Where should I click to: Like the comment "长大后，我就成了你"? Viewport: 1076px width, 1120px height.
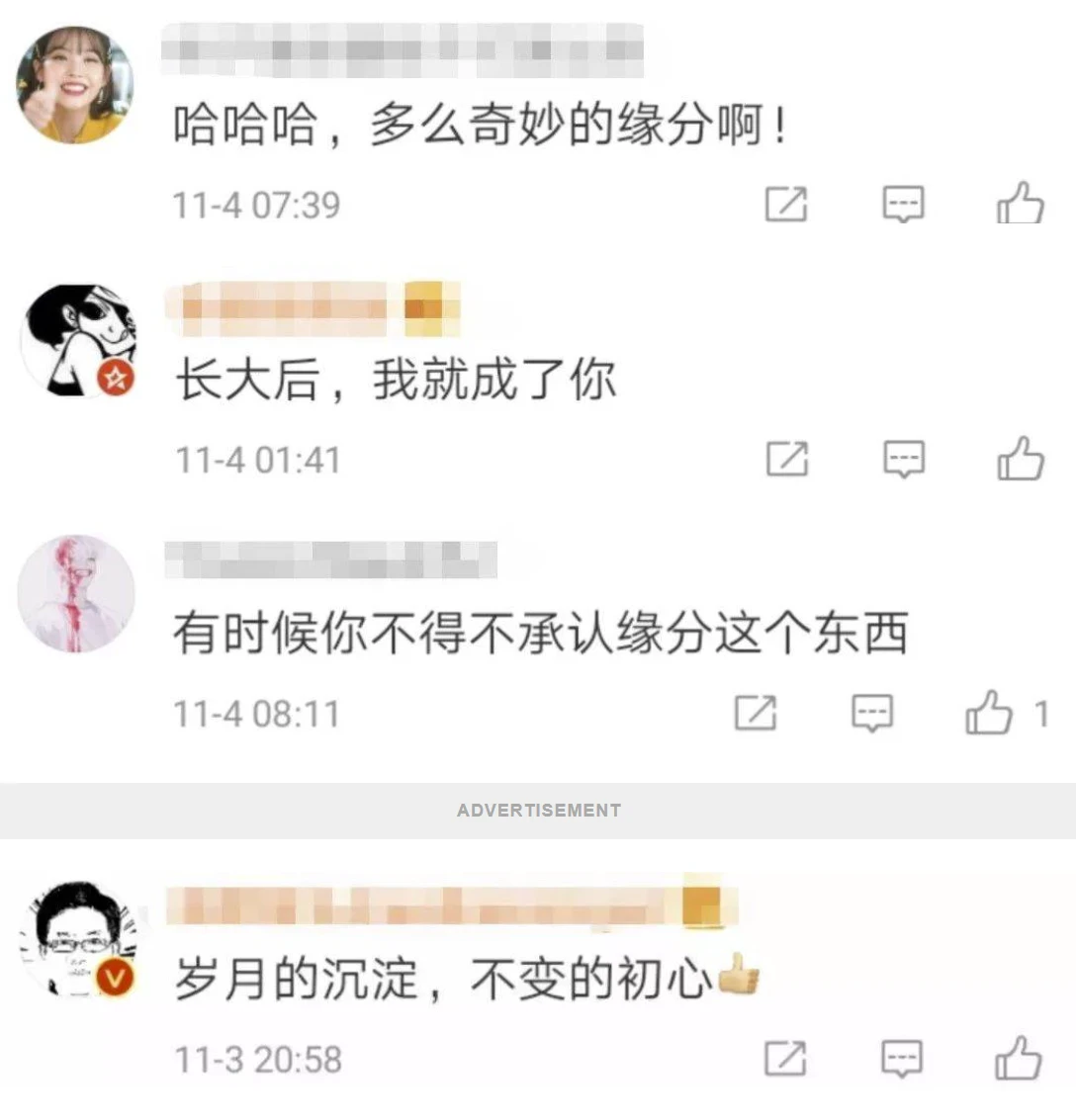coord(1020,459)
